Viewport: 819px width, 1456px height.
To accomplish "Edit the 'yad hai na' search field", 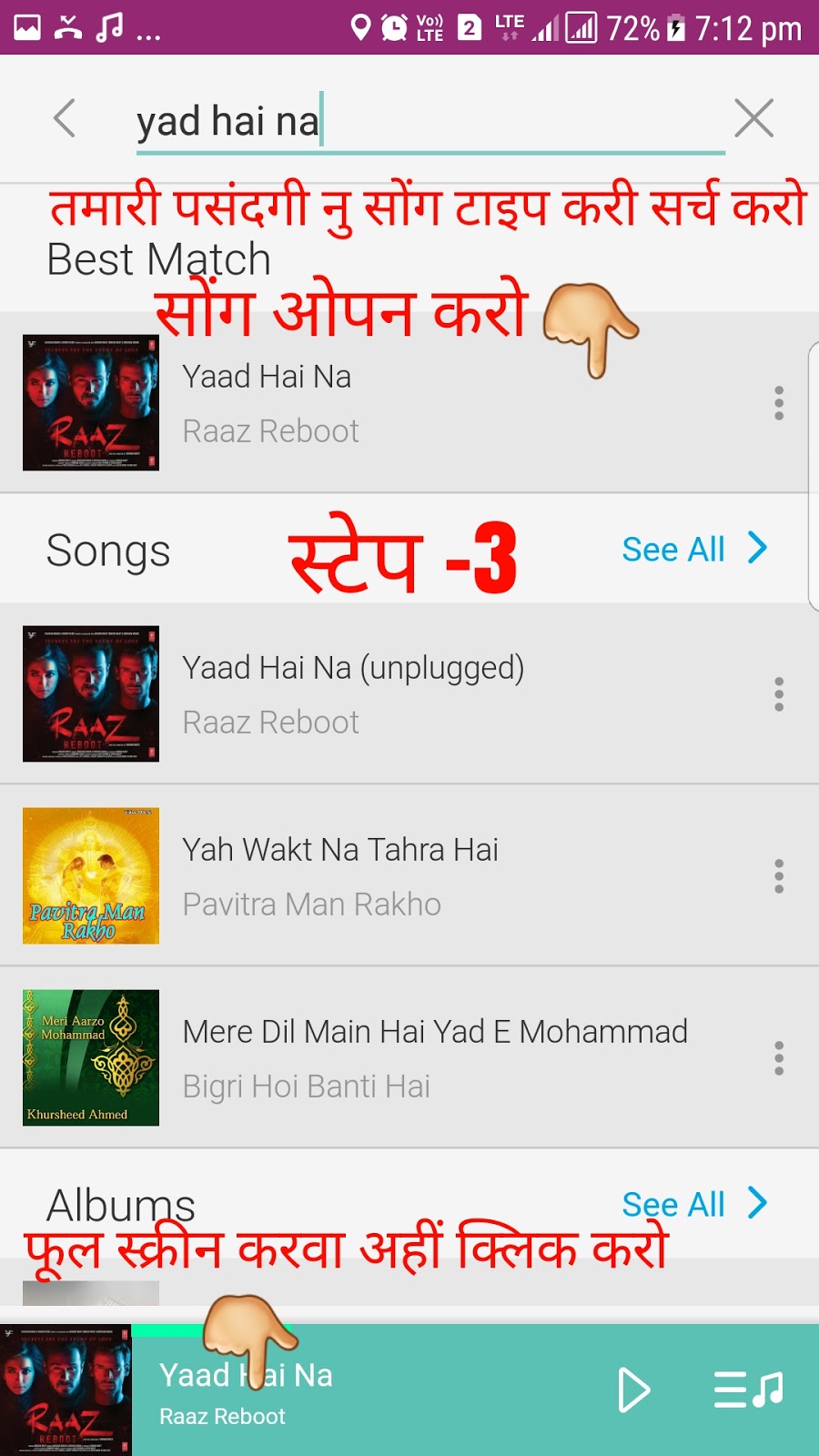I will pyautogui.click(x=428, y=122).
